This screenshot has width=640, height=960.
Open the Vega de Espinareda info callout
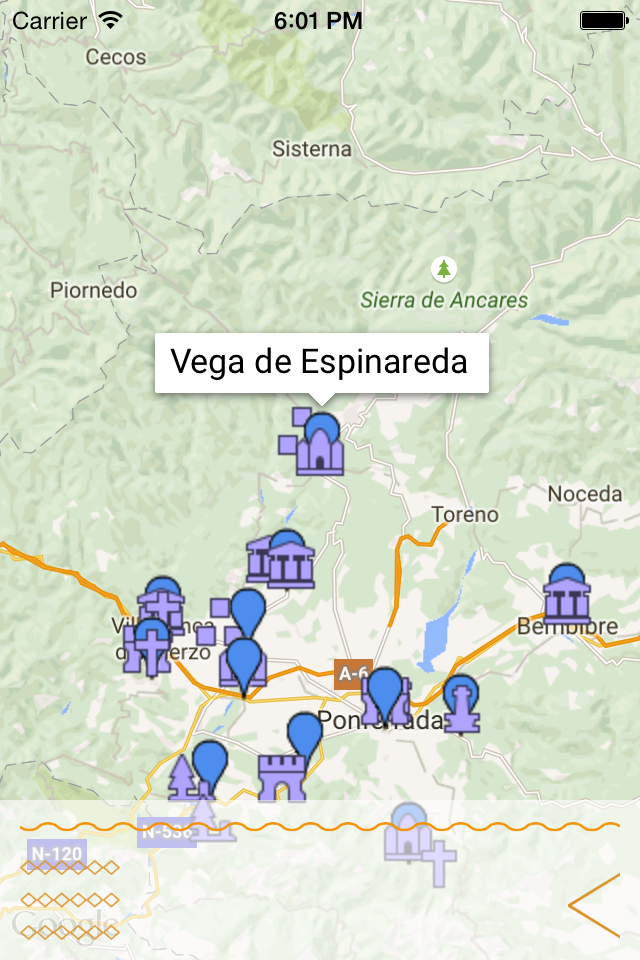point(321,362)
